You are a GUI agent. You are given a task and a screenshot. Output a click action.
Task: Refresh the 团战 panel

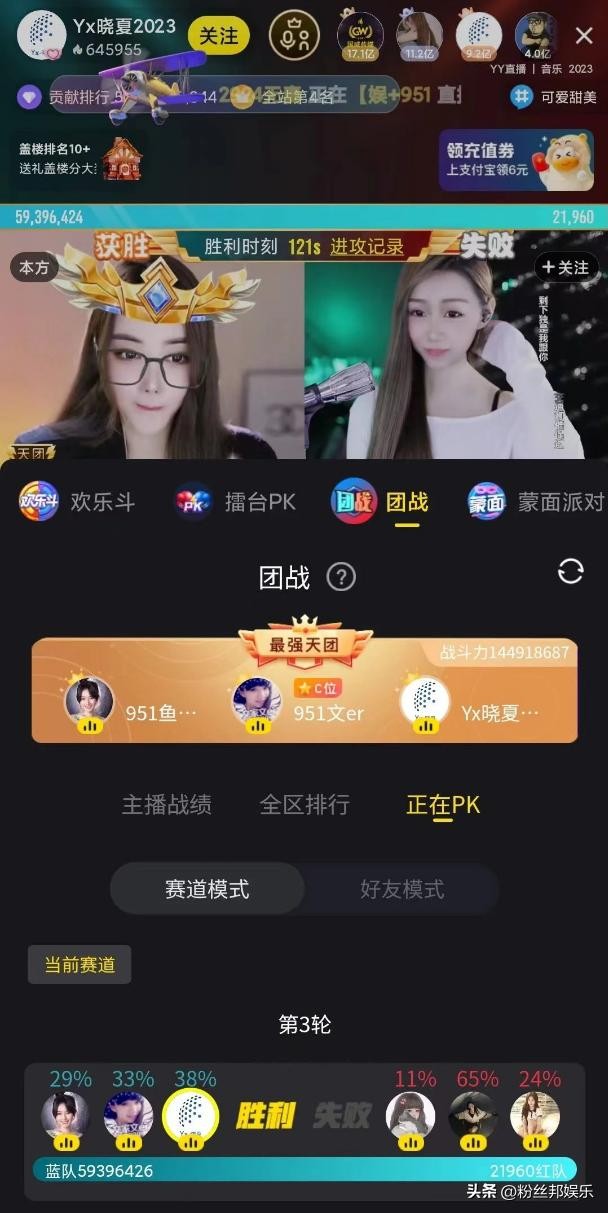pyautogui.click(x=570, y=571)
